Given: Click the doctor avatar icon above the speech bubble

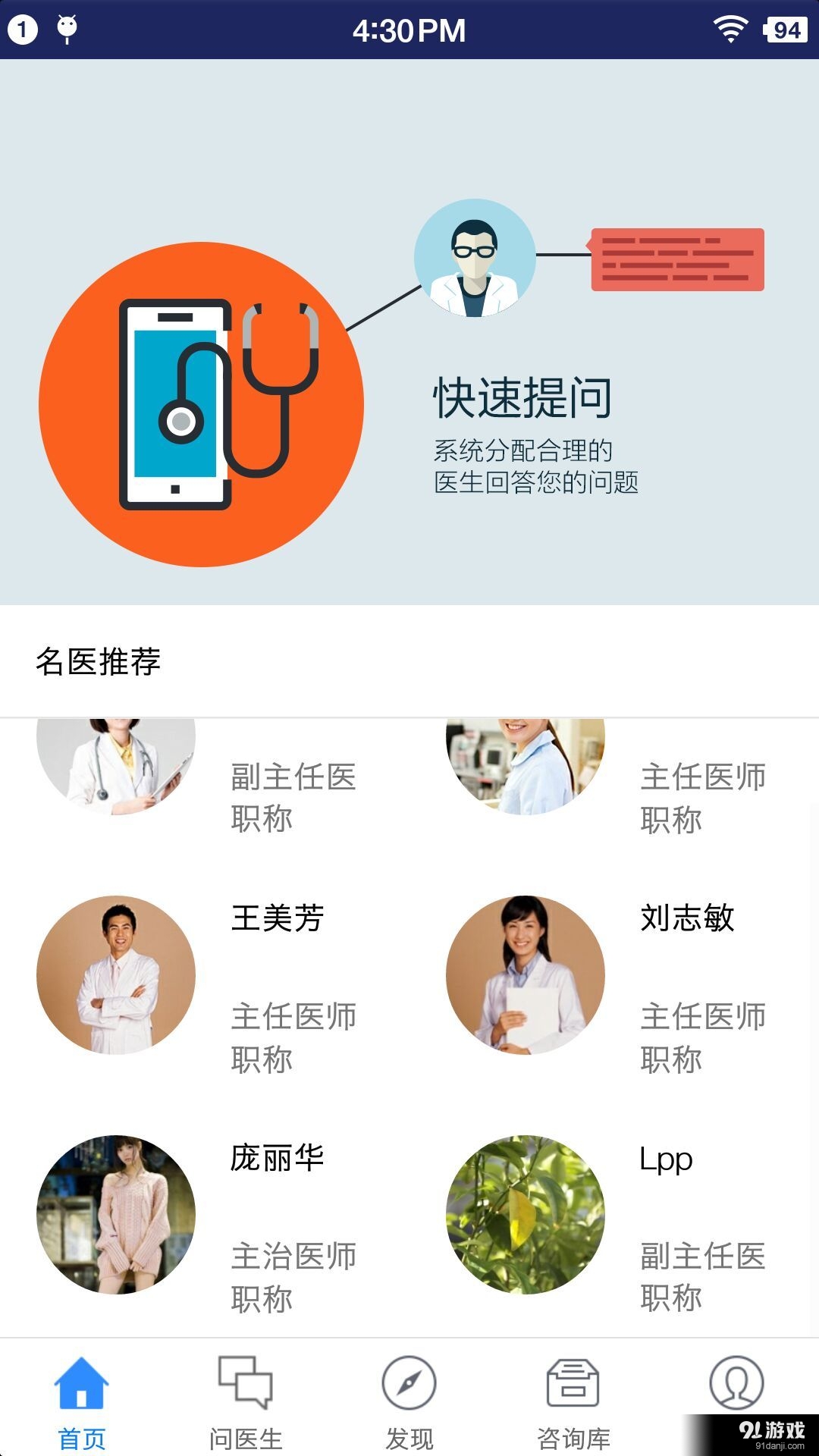Looking at the screenshot, I should click(x=473, y=258).
